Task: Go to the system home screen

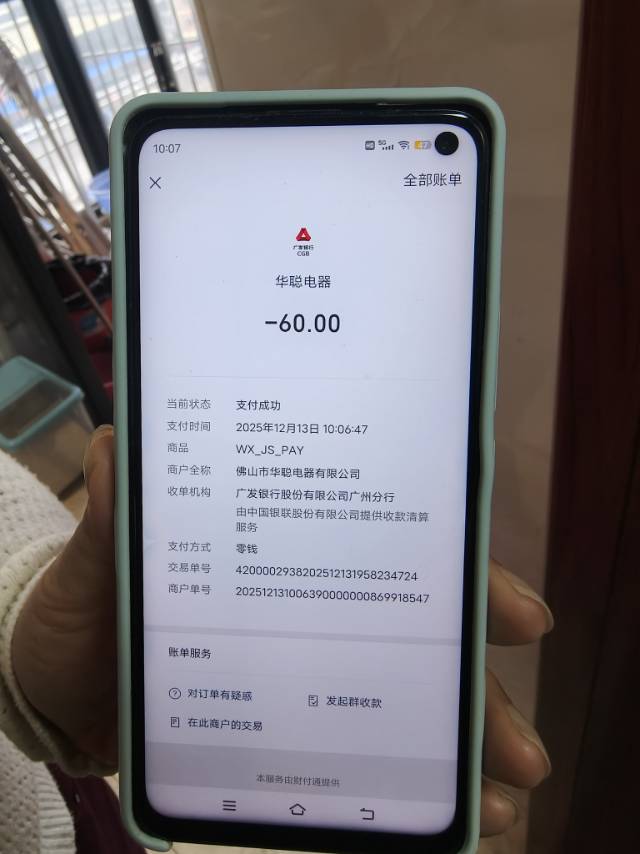Action: pos(297,809)
